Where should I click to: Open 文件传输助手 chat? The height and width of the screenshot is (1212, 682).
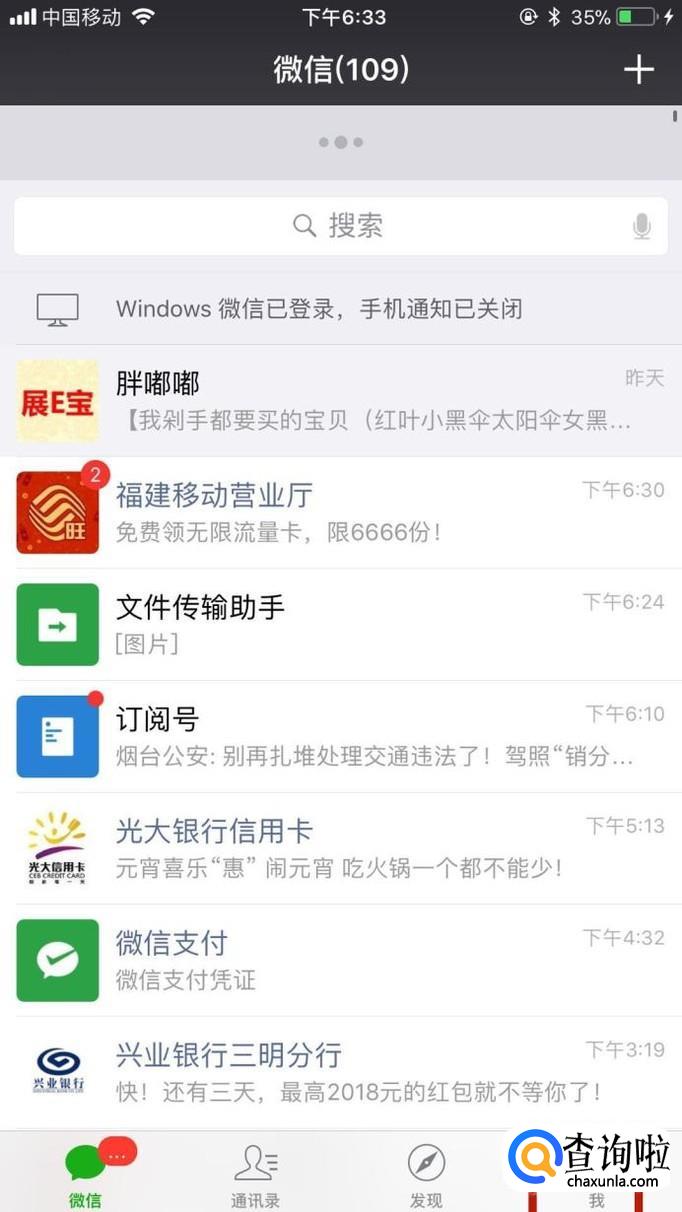tap(341, 625)
